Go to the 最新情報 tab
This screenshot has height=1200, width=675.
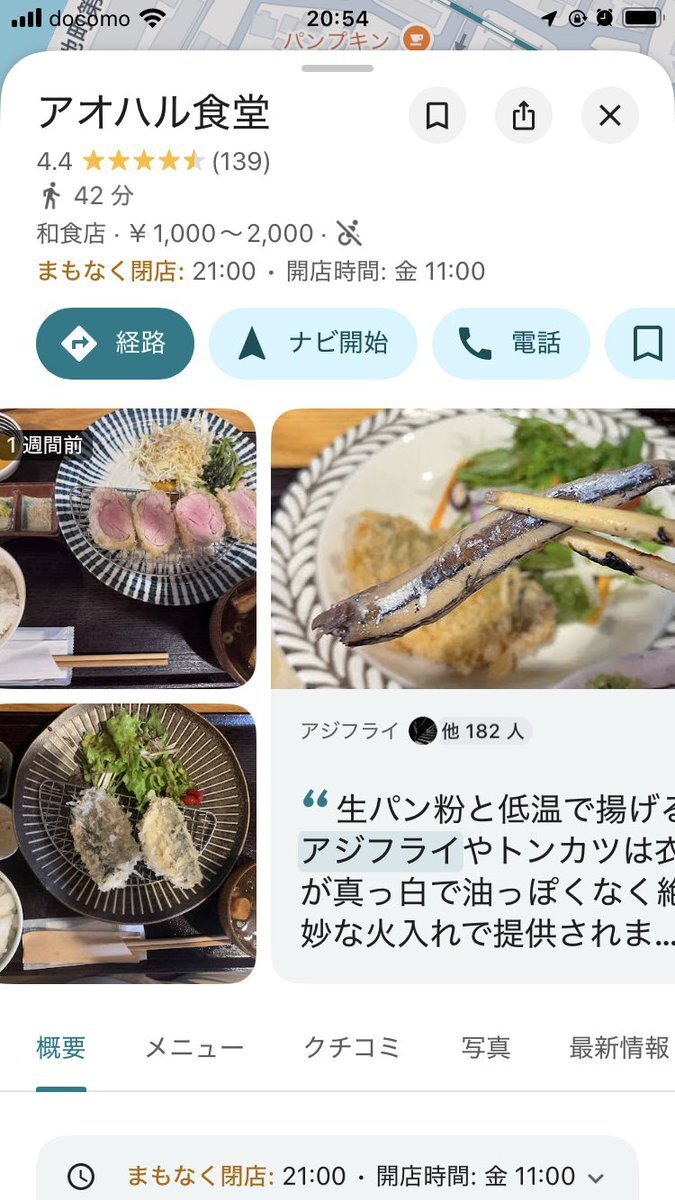point(618,1048)
